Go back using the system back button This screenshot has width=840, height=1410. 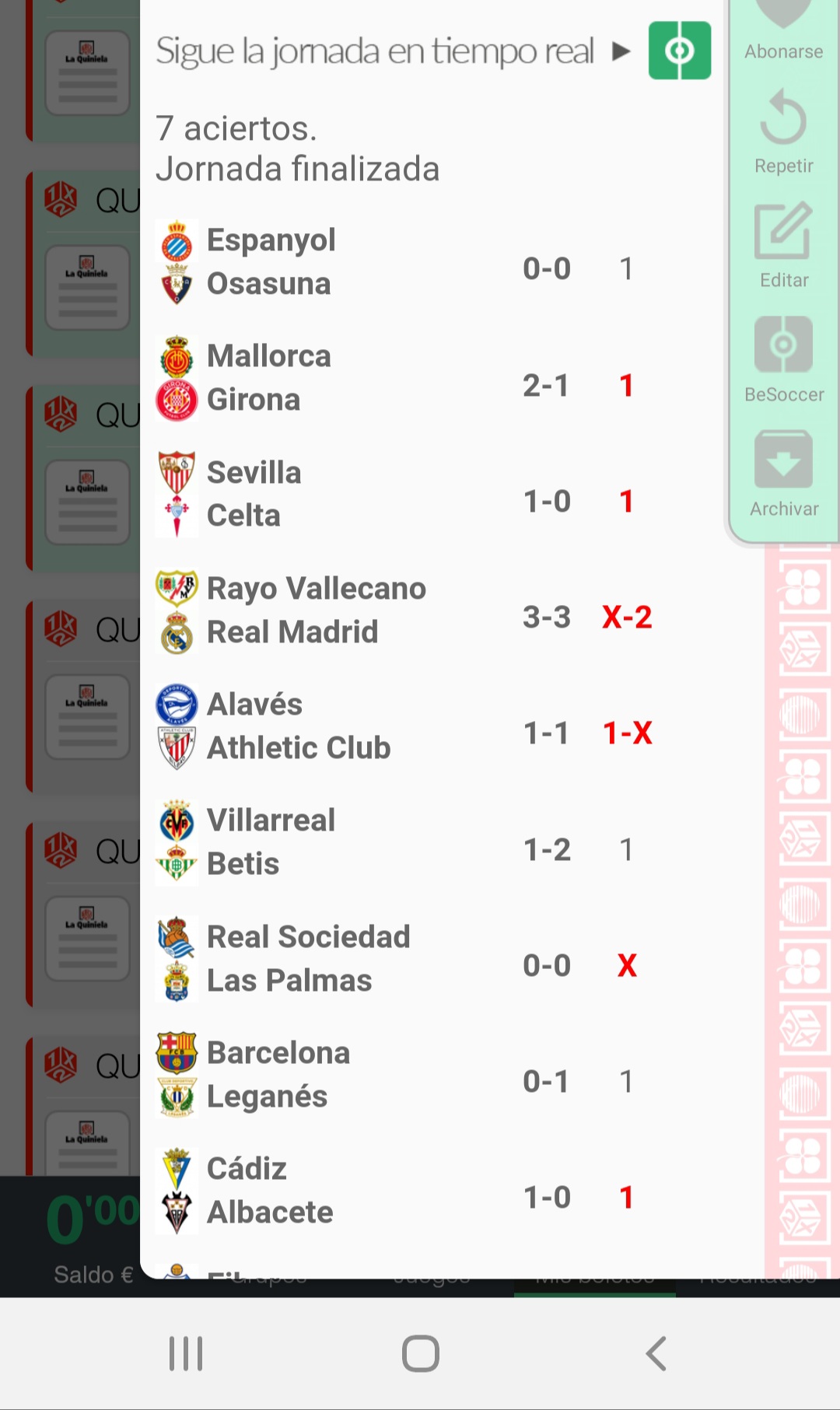tap(656, 1353)
